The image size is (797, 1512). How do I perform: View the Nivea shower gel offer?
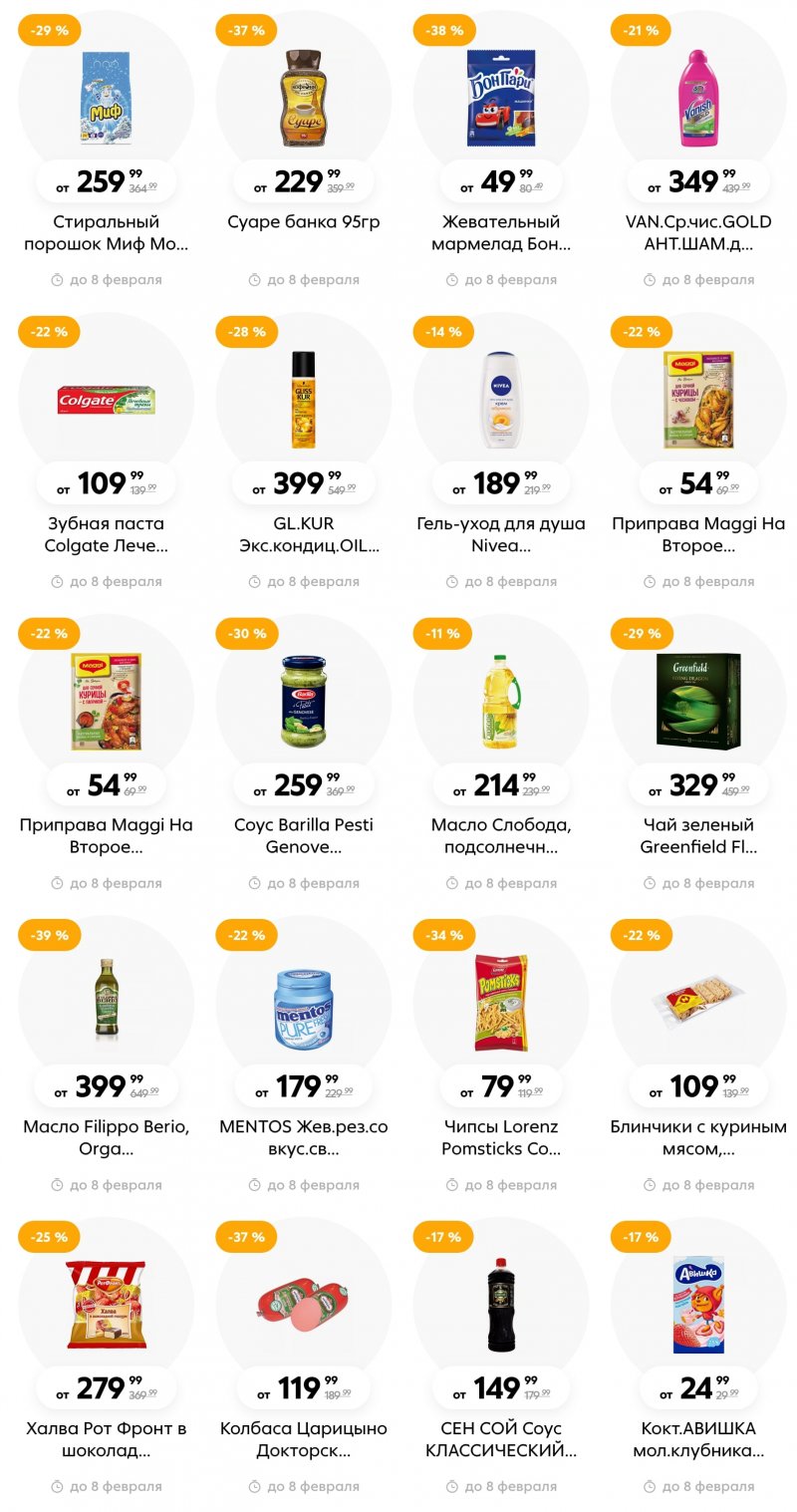pos(500,400)
